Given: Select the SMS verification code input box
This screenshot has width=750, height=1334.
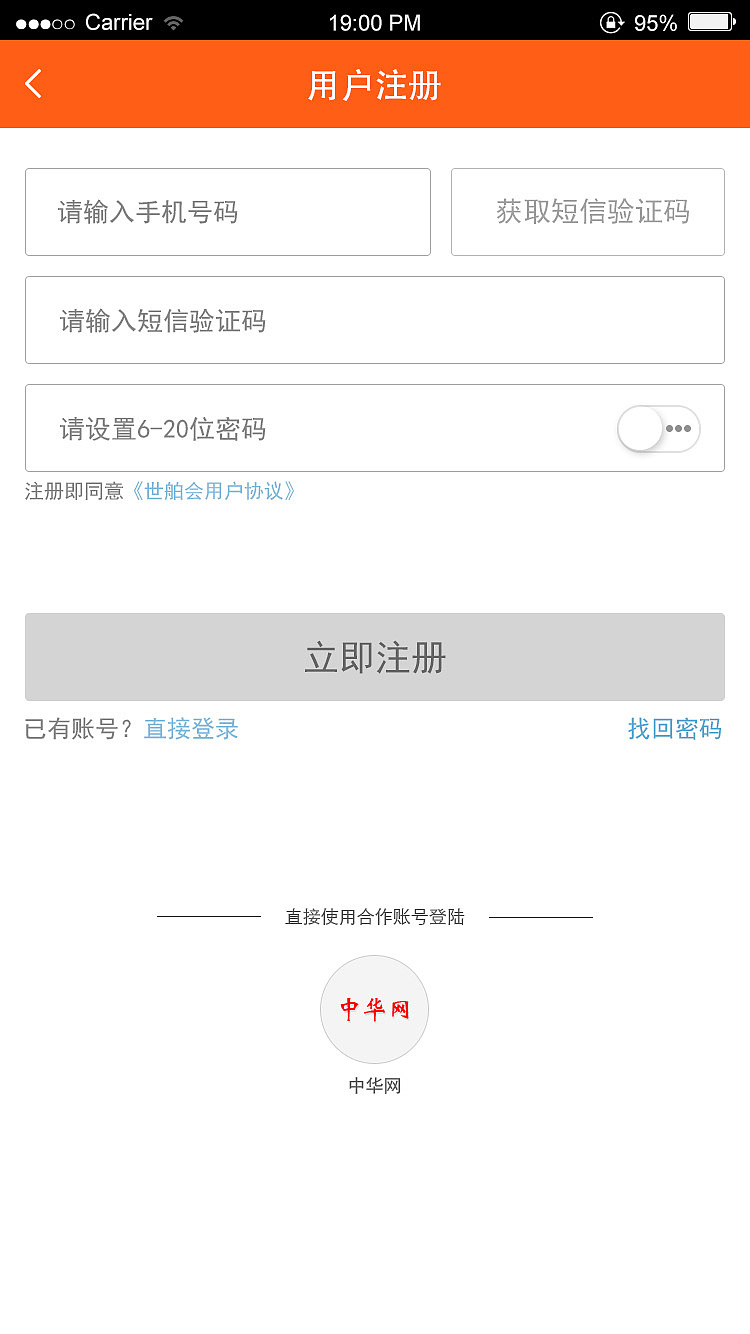Looking at the screenshot, I should pos(375,320).
